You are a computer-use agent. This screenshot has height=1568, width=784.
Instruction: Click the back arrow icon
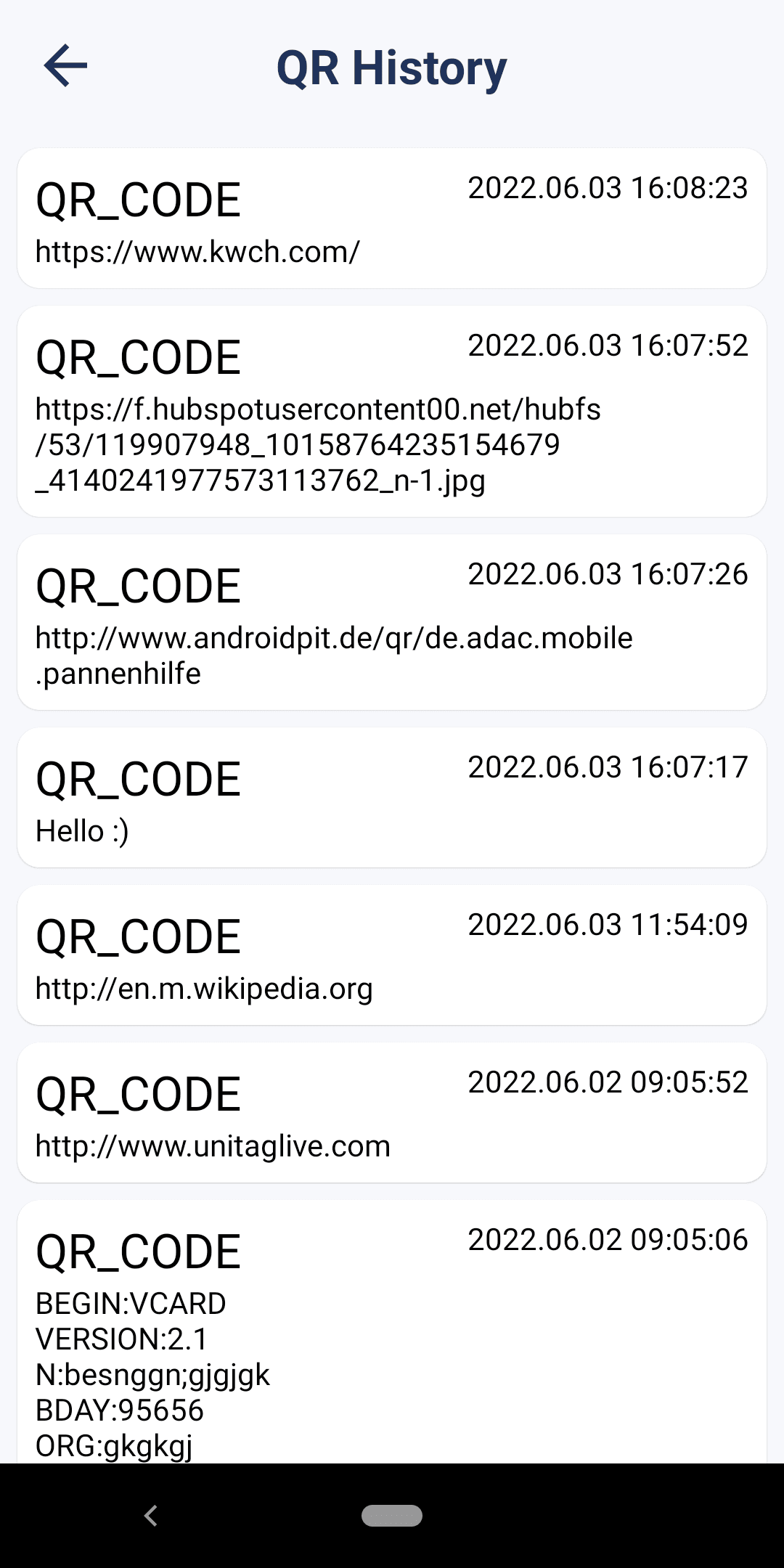[64, 66]
